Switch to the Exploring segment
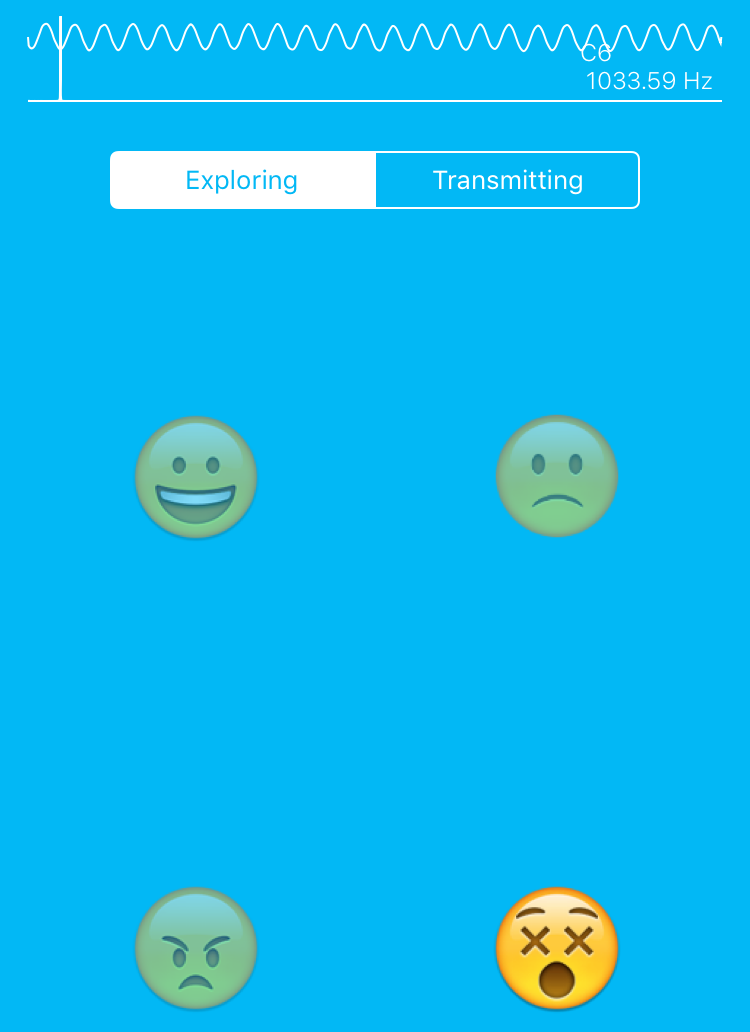Image resolution: width=750 pixels, height=1032 pixels. pyautogui.click(x=242, y=180)
